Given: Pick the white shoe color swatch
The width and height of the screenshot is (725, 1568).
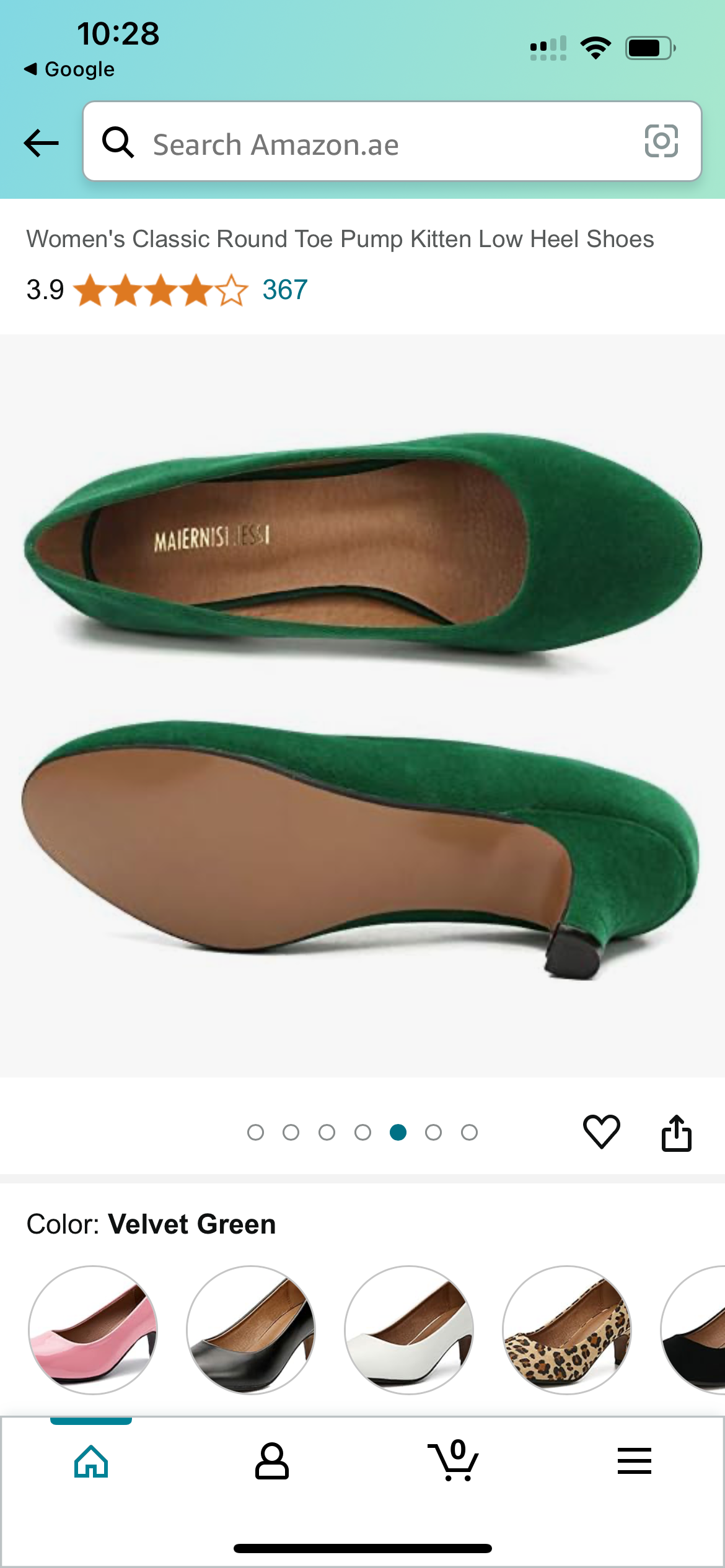Looking at the screenshot, I should (x=409, y=1330).
